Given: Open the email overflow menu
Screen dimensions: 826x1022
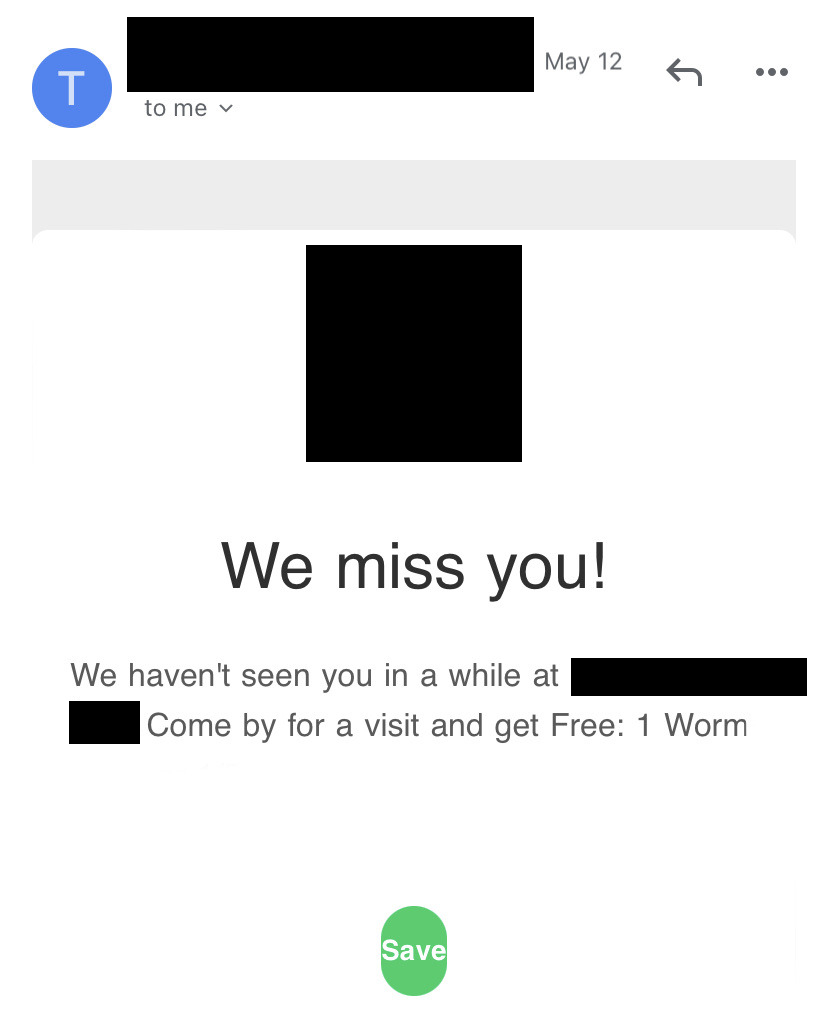Looking at the screenshot, I should 771,72.
